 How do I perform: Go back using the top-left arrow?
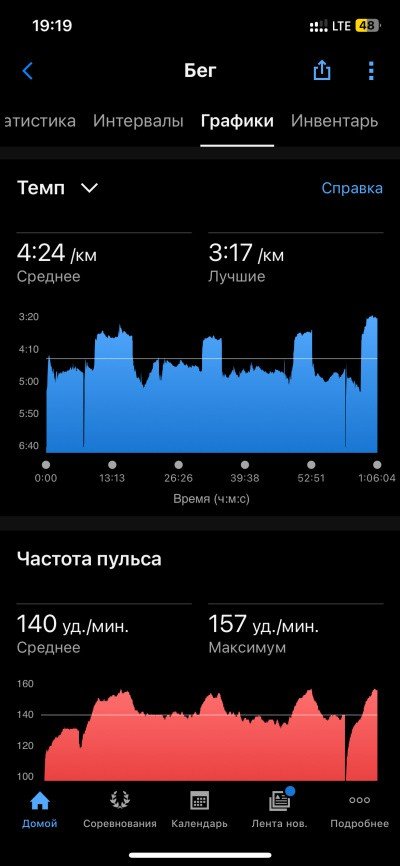coord(28,71)
